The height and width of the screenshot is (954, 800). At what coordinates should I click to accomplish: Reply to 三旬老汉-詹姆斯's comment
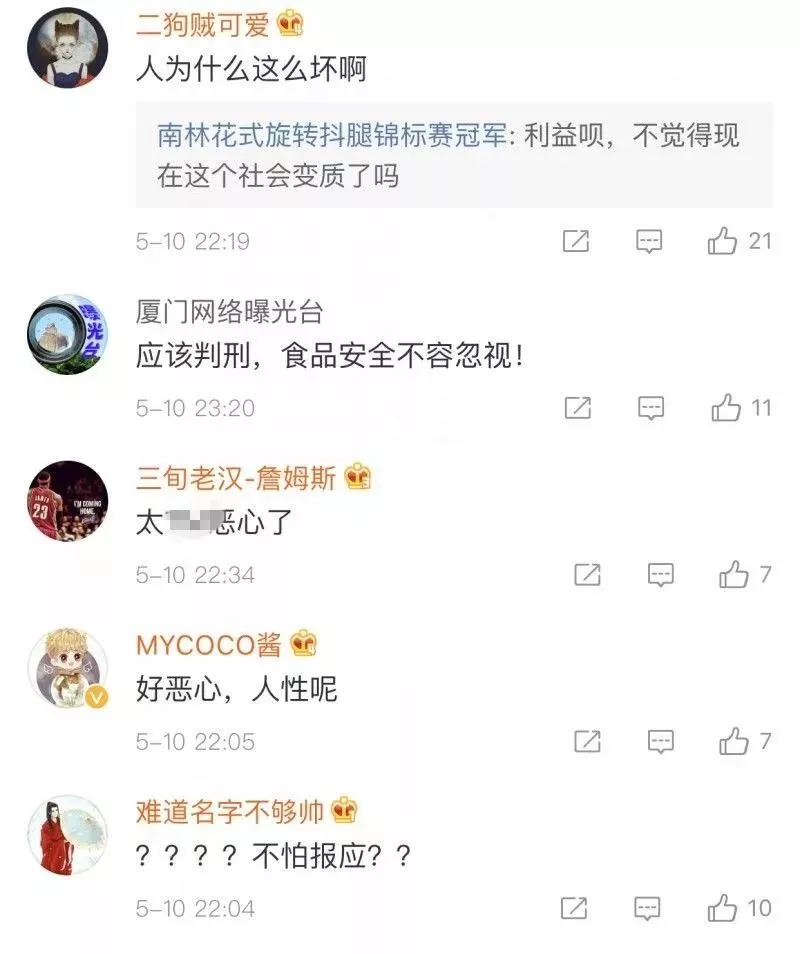click(x=660, y=574)
